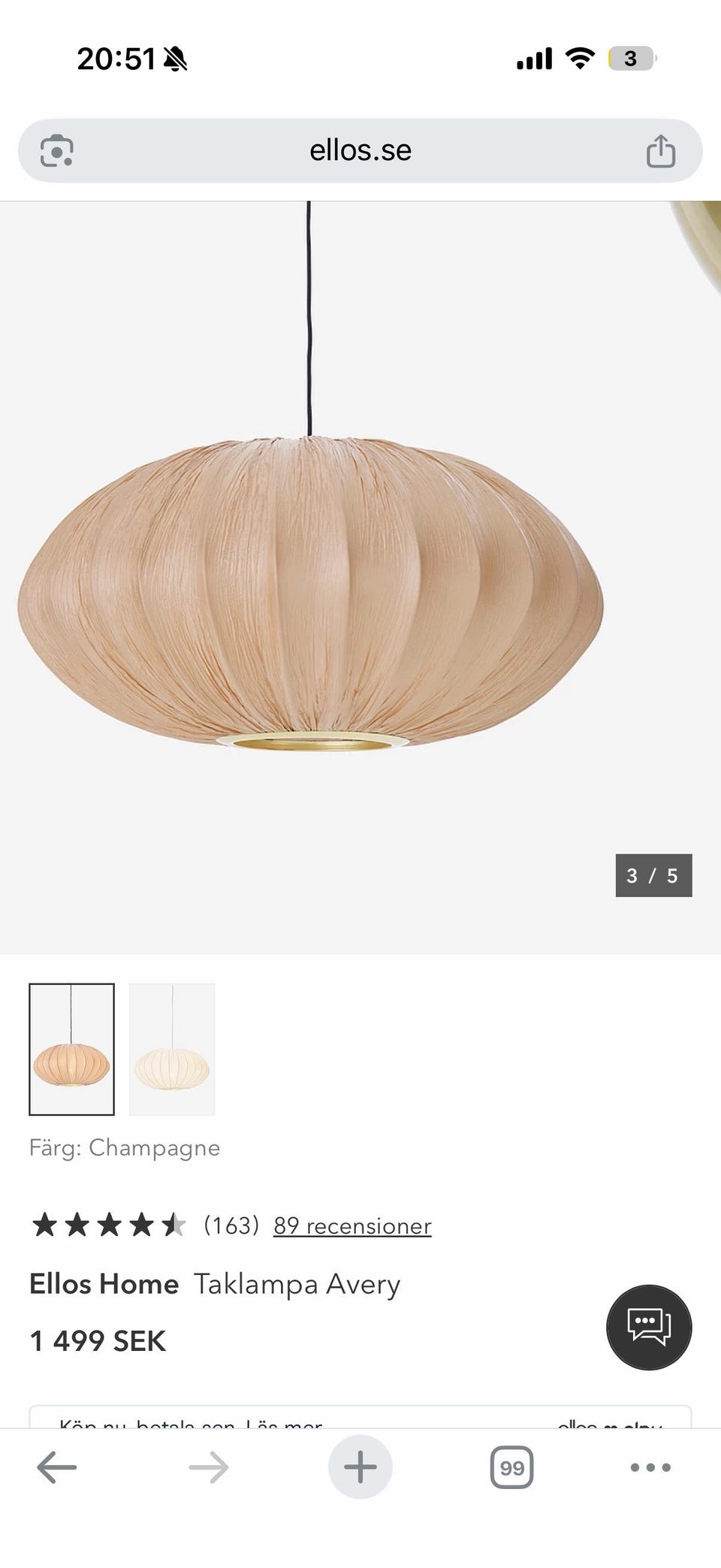Screen dimensions: 721x1568
Task: Open the live chat bubble
Action: point(648,1327)
